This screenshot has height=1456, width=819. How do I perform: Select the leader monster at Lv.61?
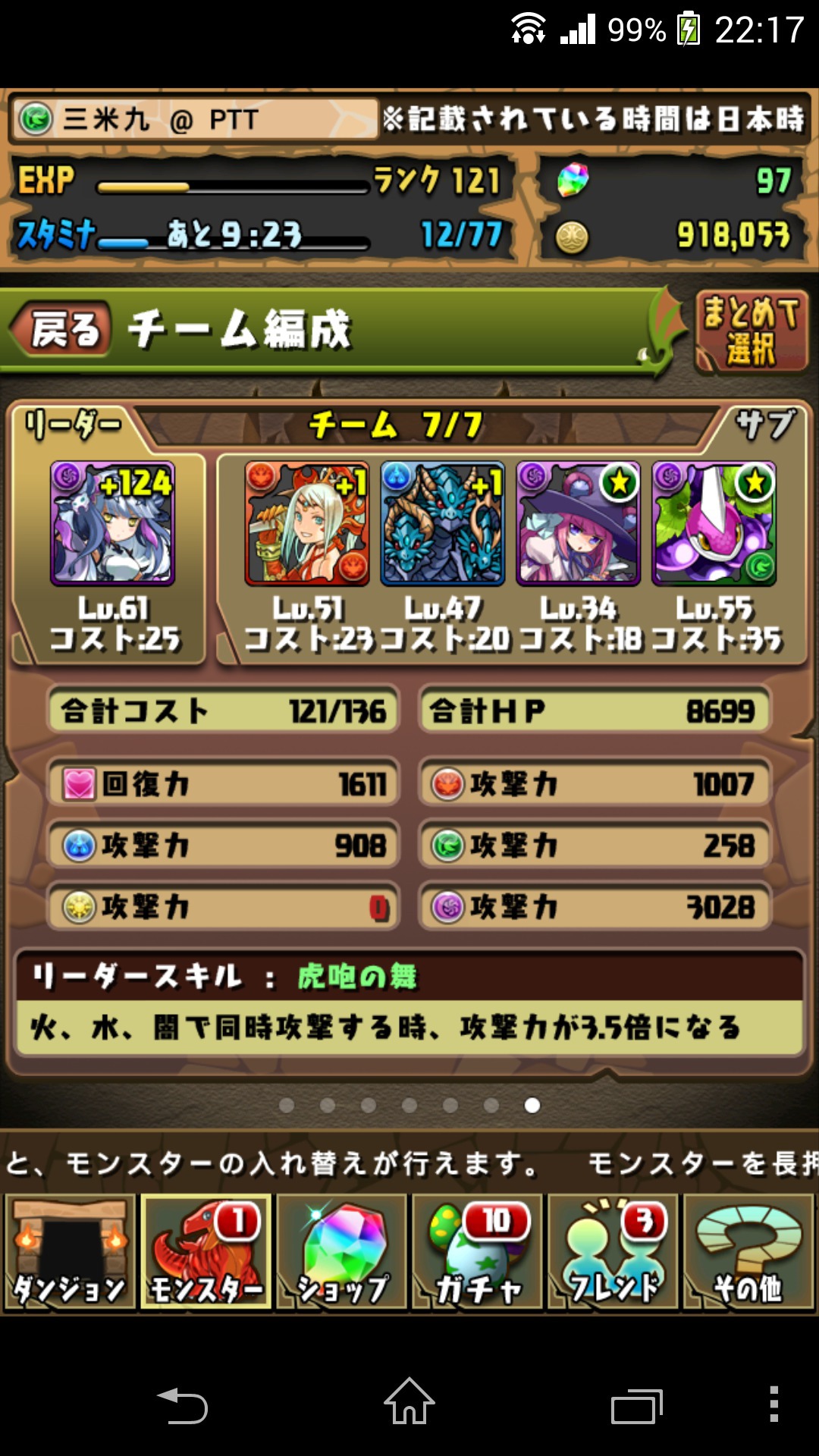click(x=112, y=523)
